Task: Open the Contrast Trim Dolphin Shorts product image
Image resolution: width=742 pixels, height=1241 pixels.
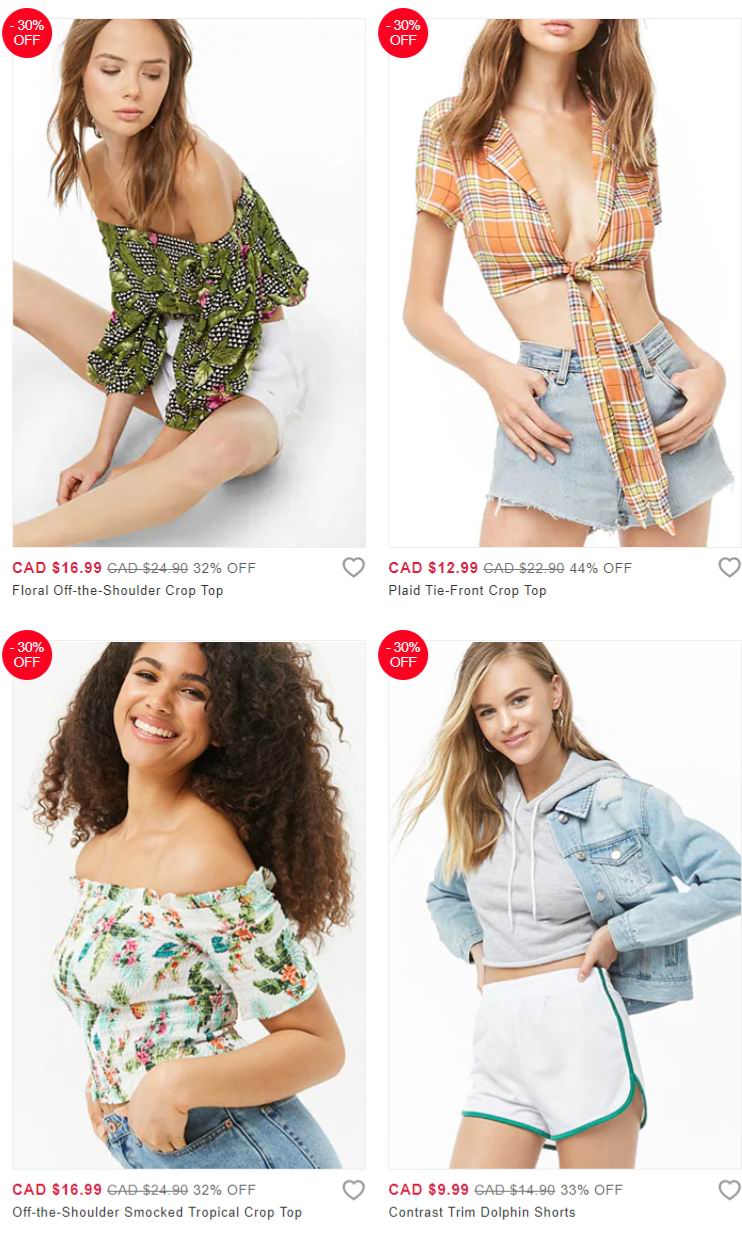Action: (565, 905)
